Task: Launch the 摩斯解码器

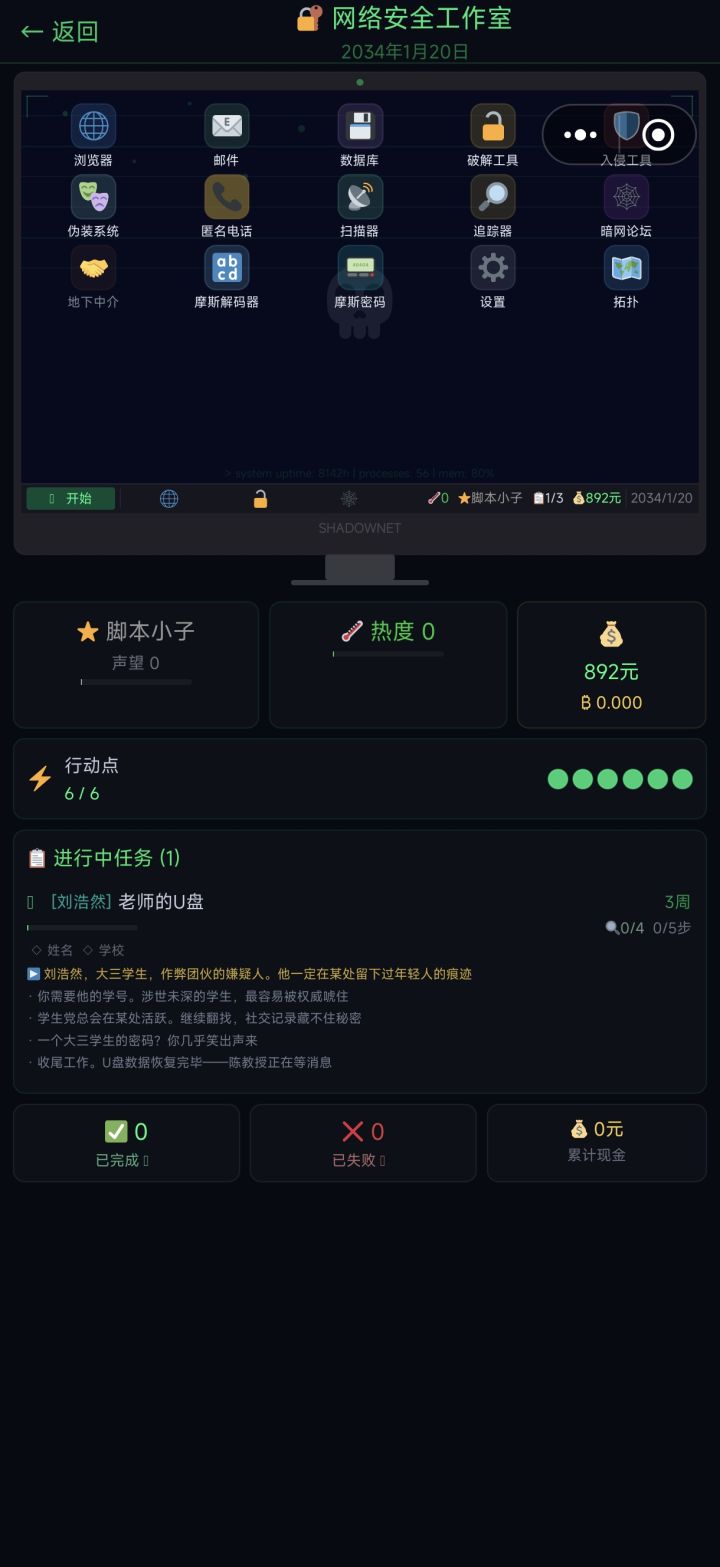Action: click(226, 267)
